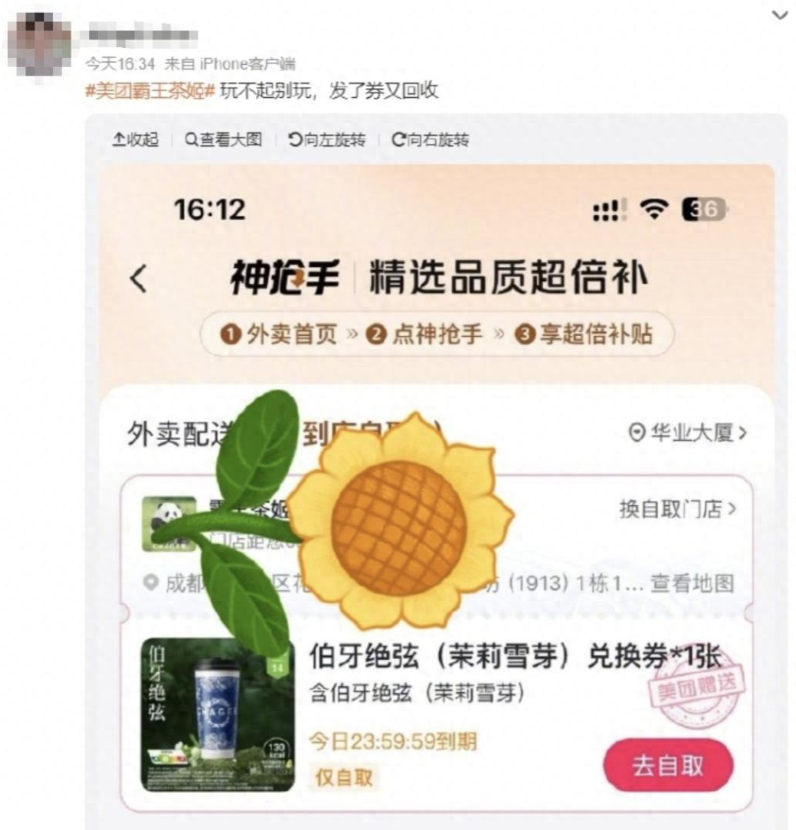
Task: Open the poster's profile avatar
Action: pos(40,42)
